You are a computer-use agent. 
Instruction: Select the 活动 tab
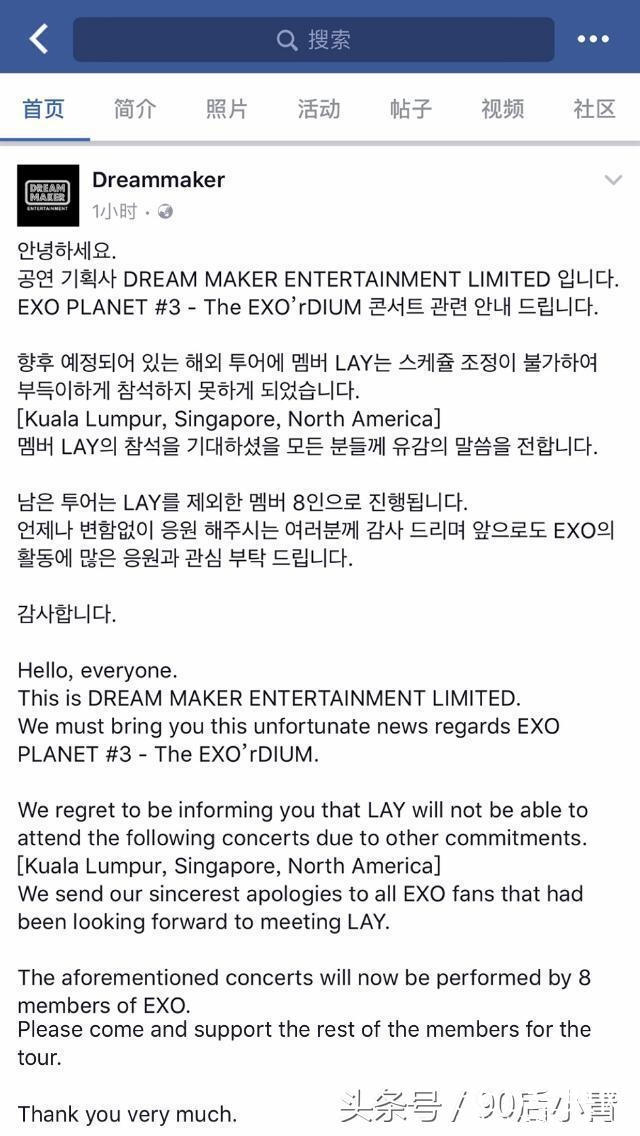coord(319,109)
